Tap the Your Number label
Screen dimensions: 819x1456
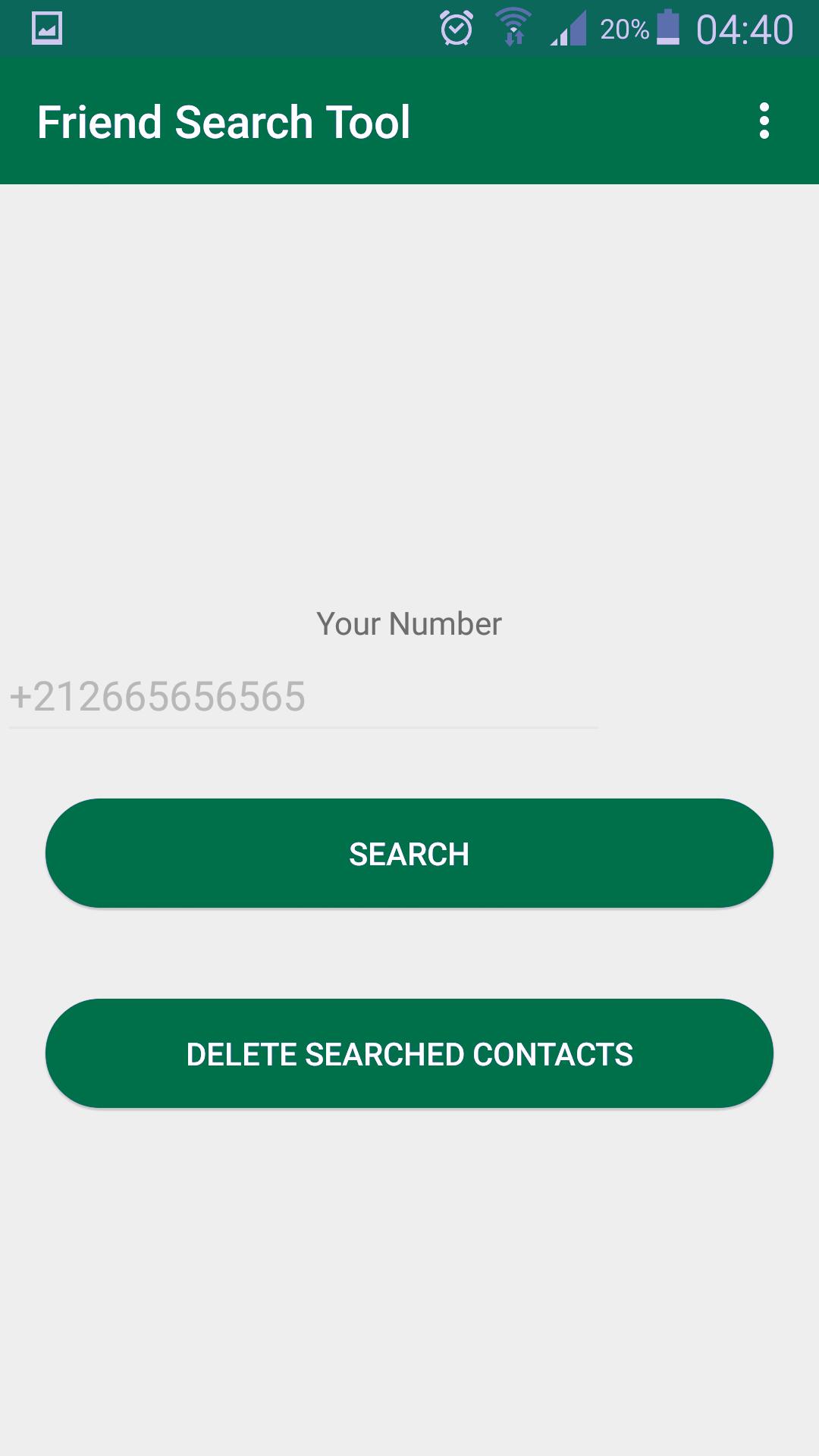tap(409, 623)
